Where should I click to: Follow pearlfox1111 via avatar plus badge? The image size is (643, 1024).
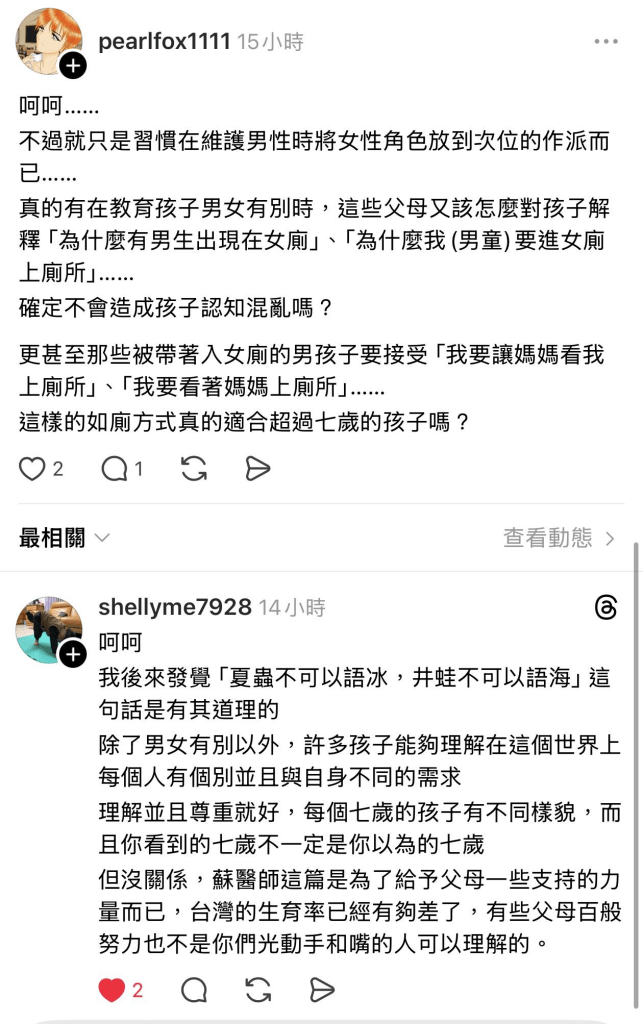tap(74, 67)
